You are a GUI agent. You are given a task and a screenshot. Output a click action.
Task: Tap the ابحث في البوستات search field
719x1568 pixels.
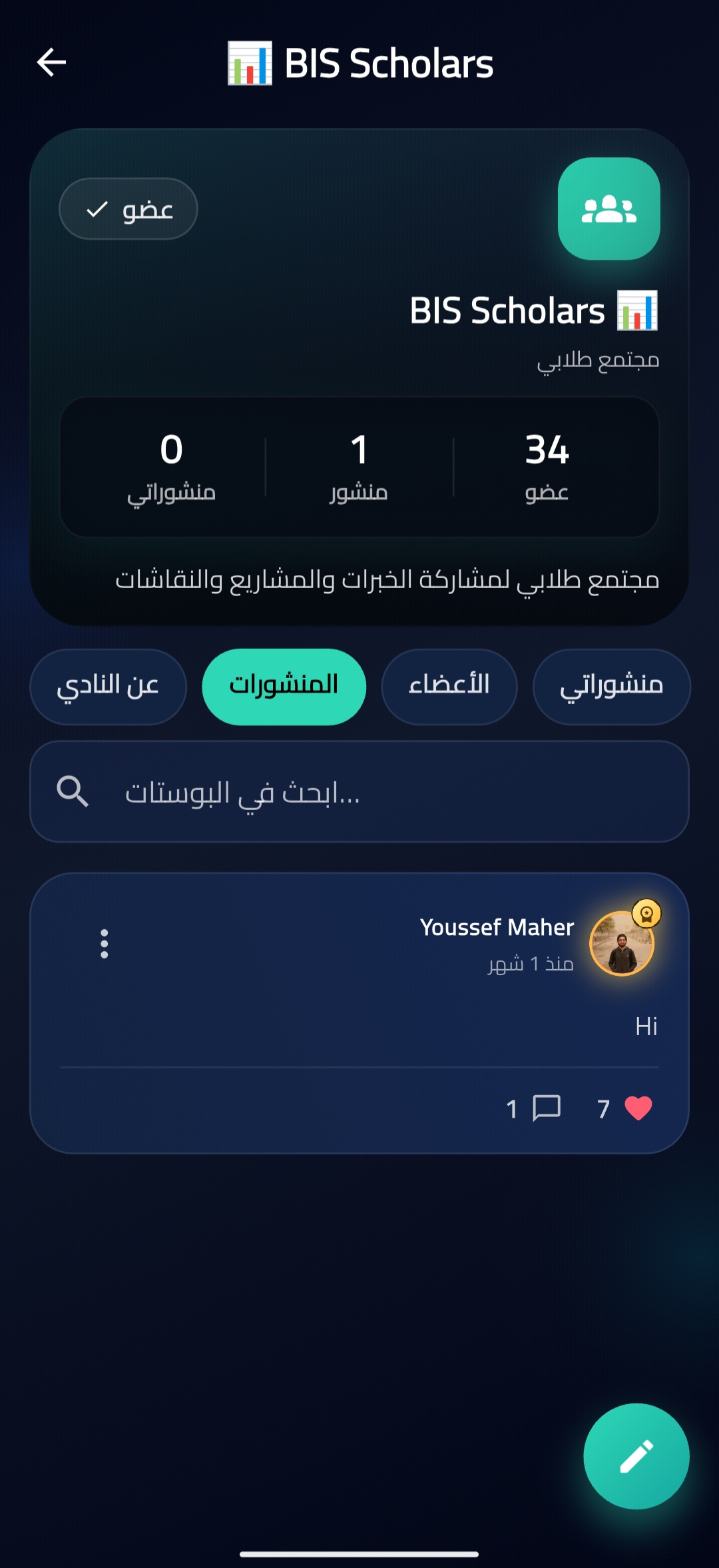[359, 792]
